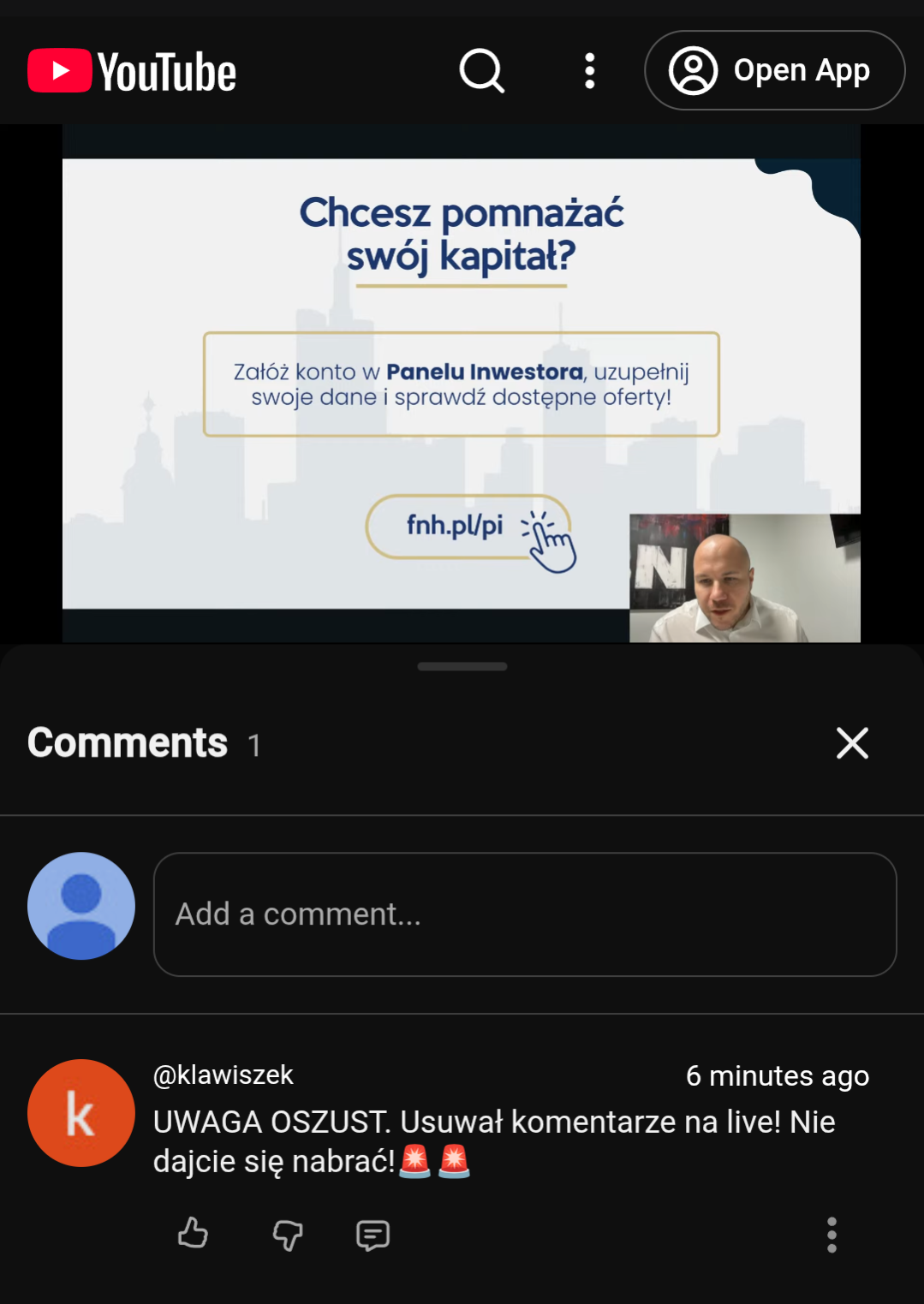The image size is (924, 1304).
Task: Open @klawiszek's channel avatar
Action: coord(81,1113)
